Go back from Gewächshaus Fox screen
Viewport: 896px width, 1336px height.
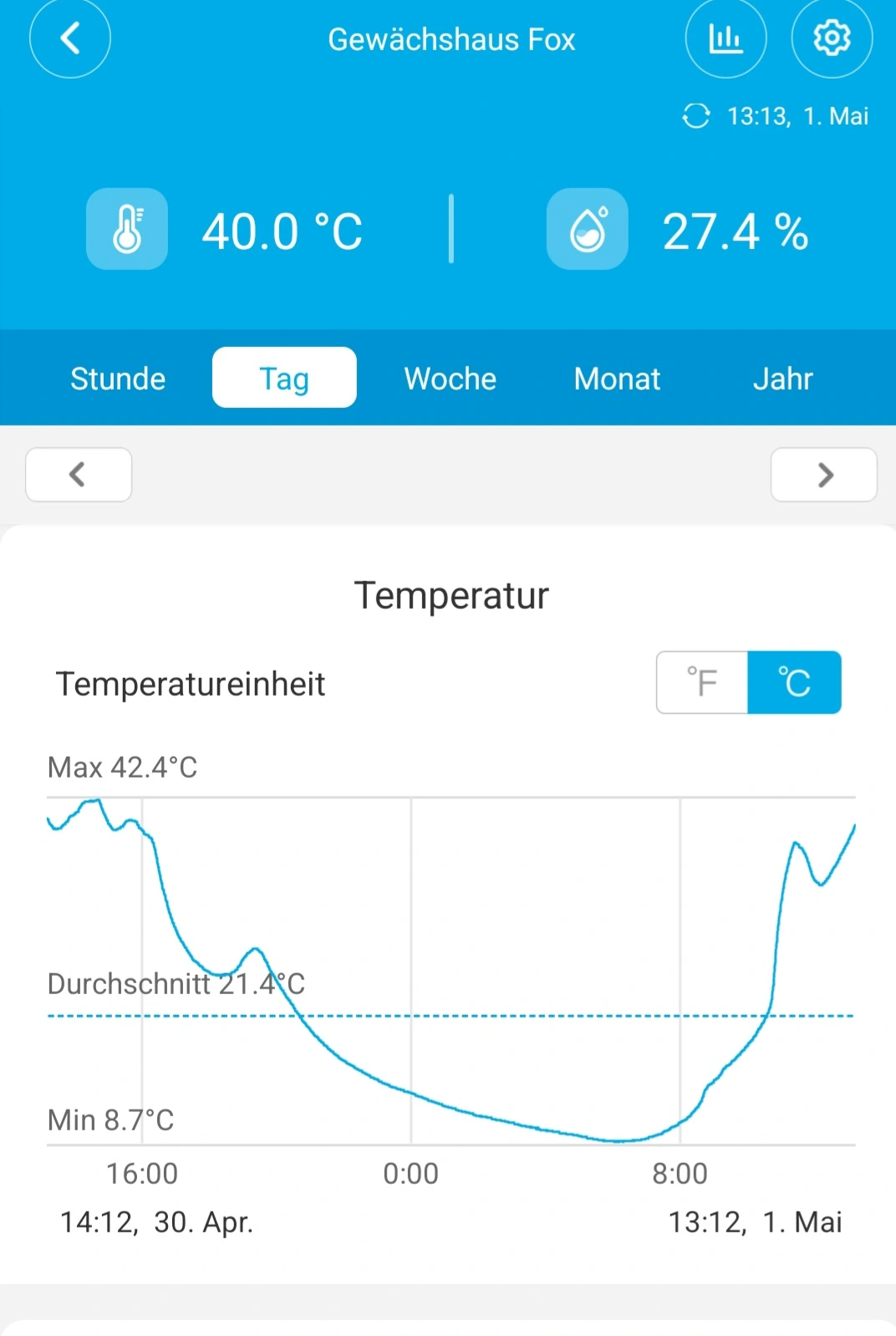(x=70, y=38)
